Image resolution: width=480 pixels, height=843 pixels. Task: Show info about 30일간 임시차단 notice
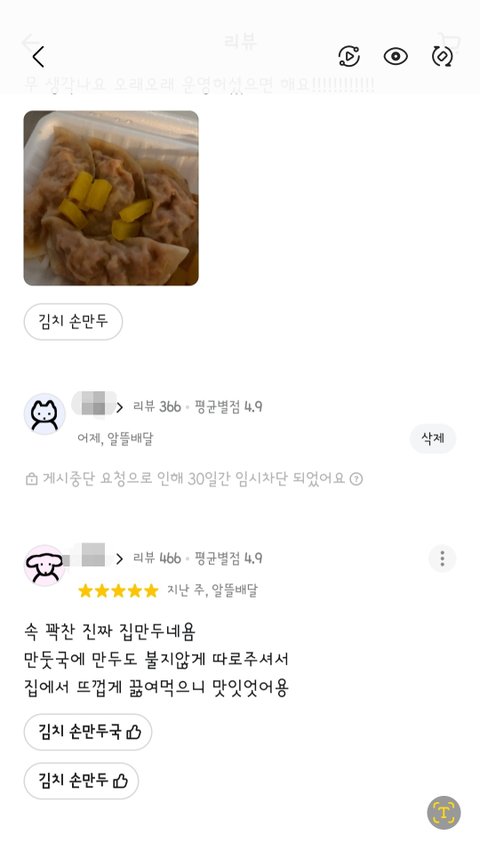click(x=356, y=478)
